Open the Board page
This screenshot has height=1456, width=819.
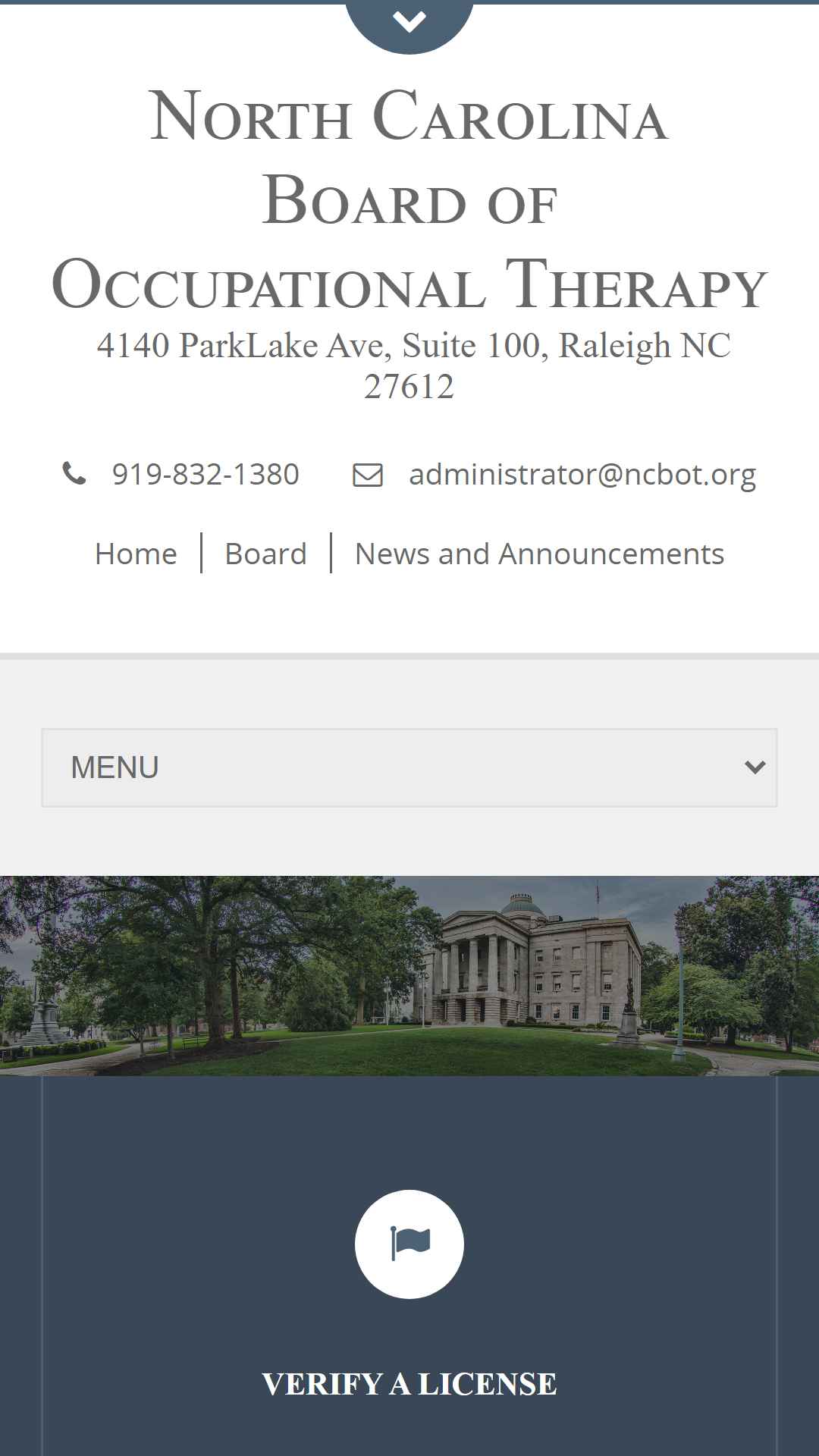265,554
